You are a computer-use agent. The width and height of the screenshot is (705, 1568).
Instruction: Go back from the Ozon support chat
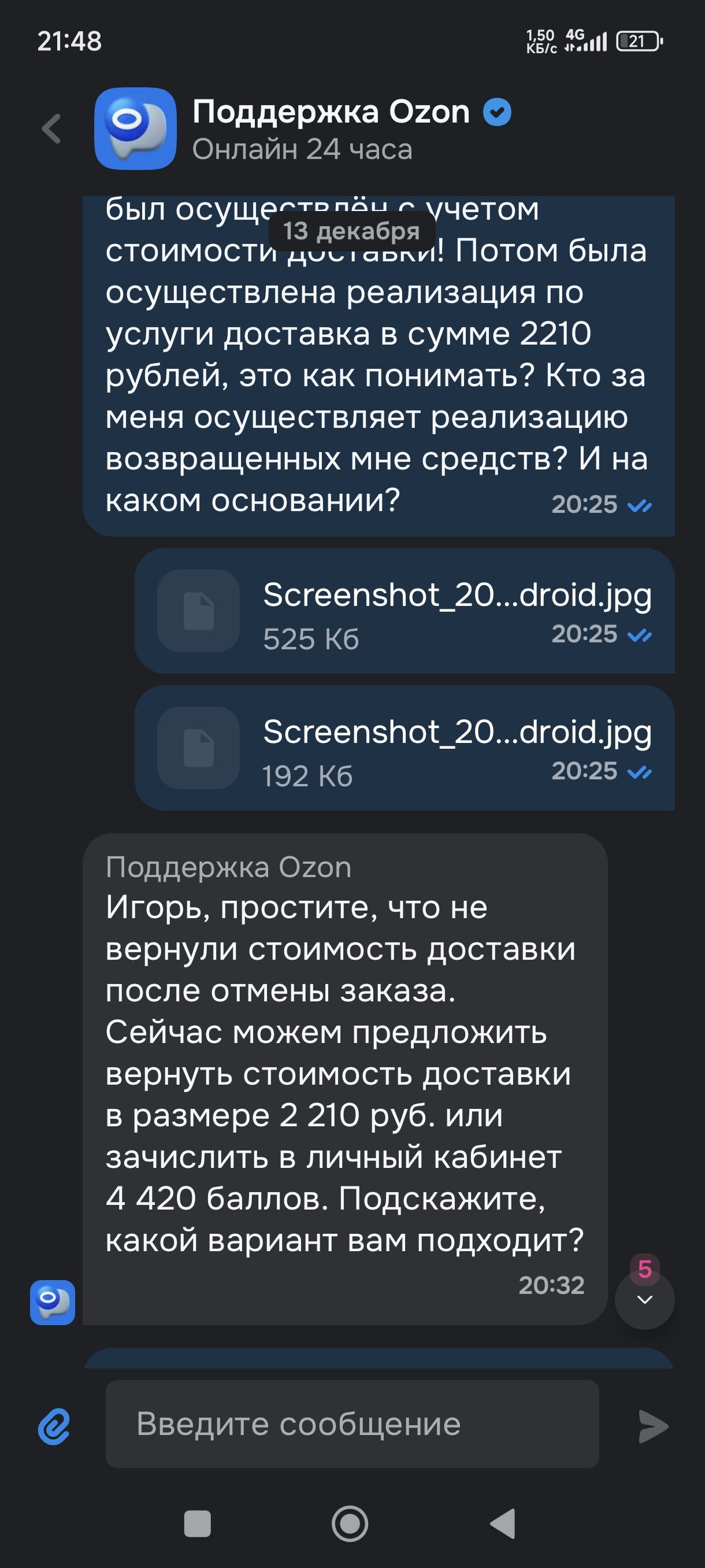pyautogui.click(x=51, y=129)
